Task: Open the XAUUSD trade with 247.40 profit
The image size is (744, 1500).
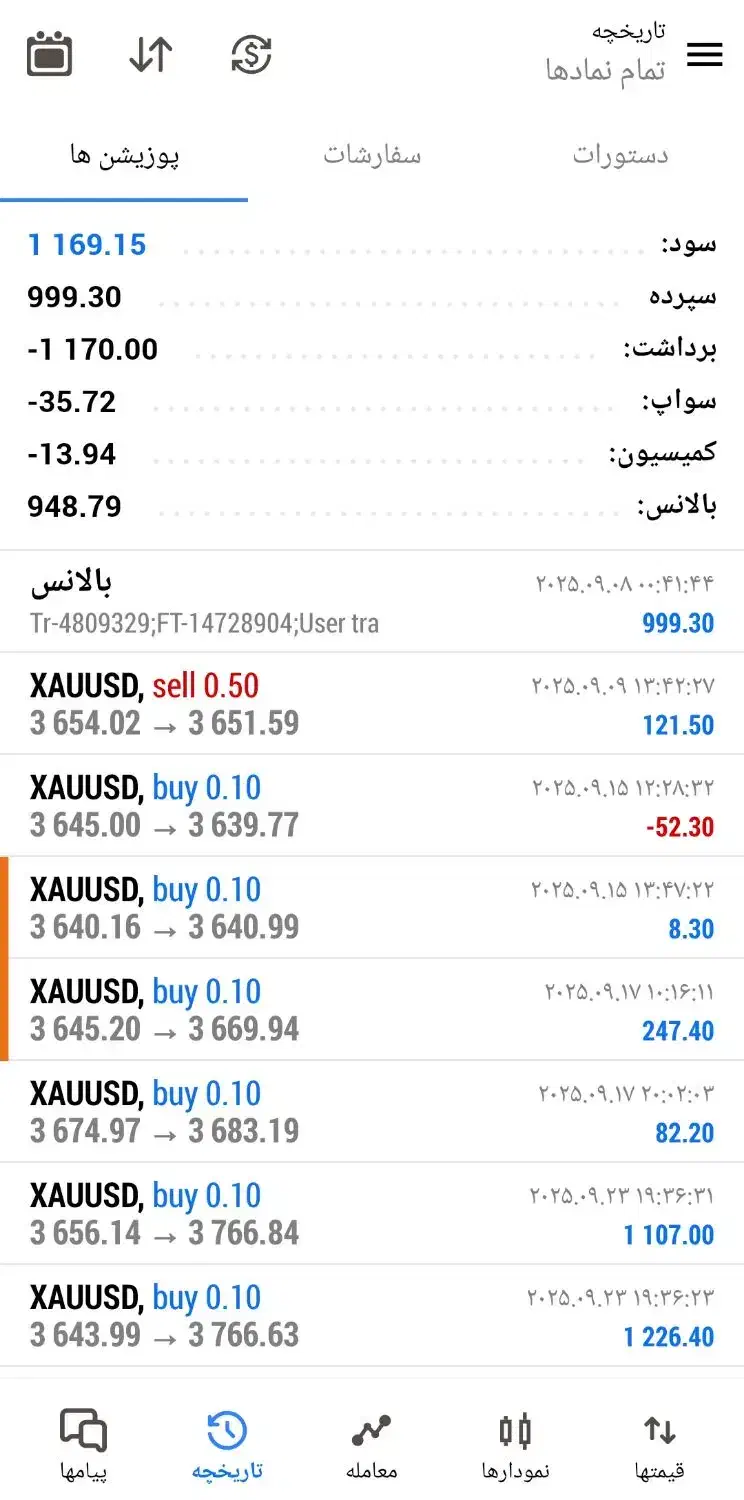Action: click(x=372, y=1010)
